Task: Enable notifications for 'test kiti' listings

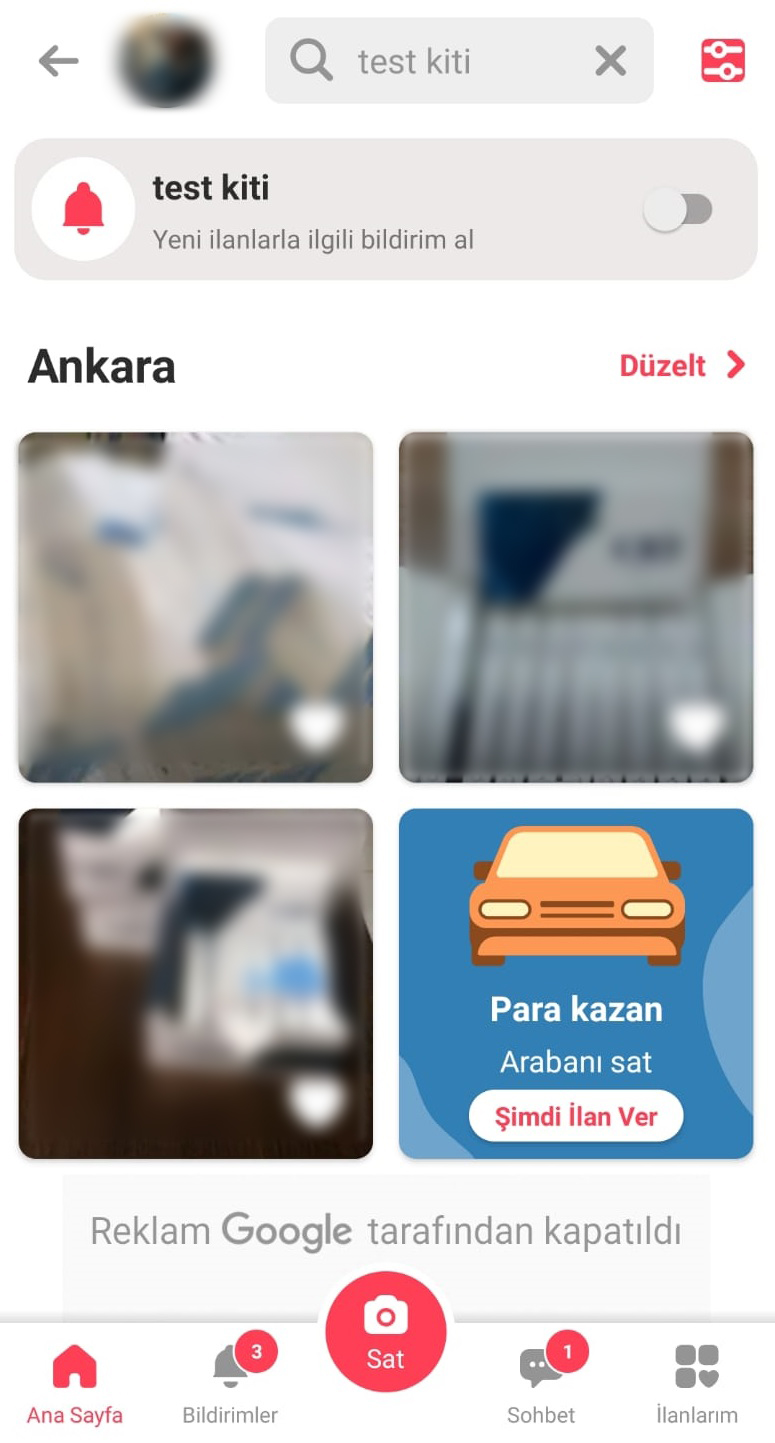Action: 678,211
